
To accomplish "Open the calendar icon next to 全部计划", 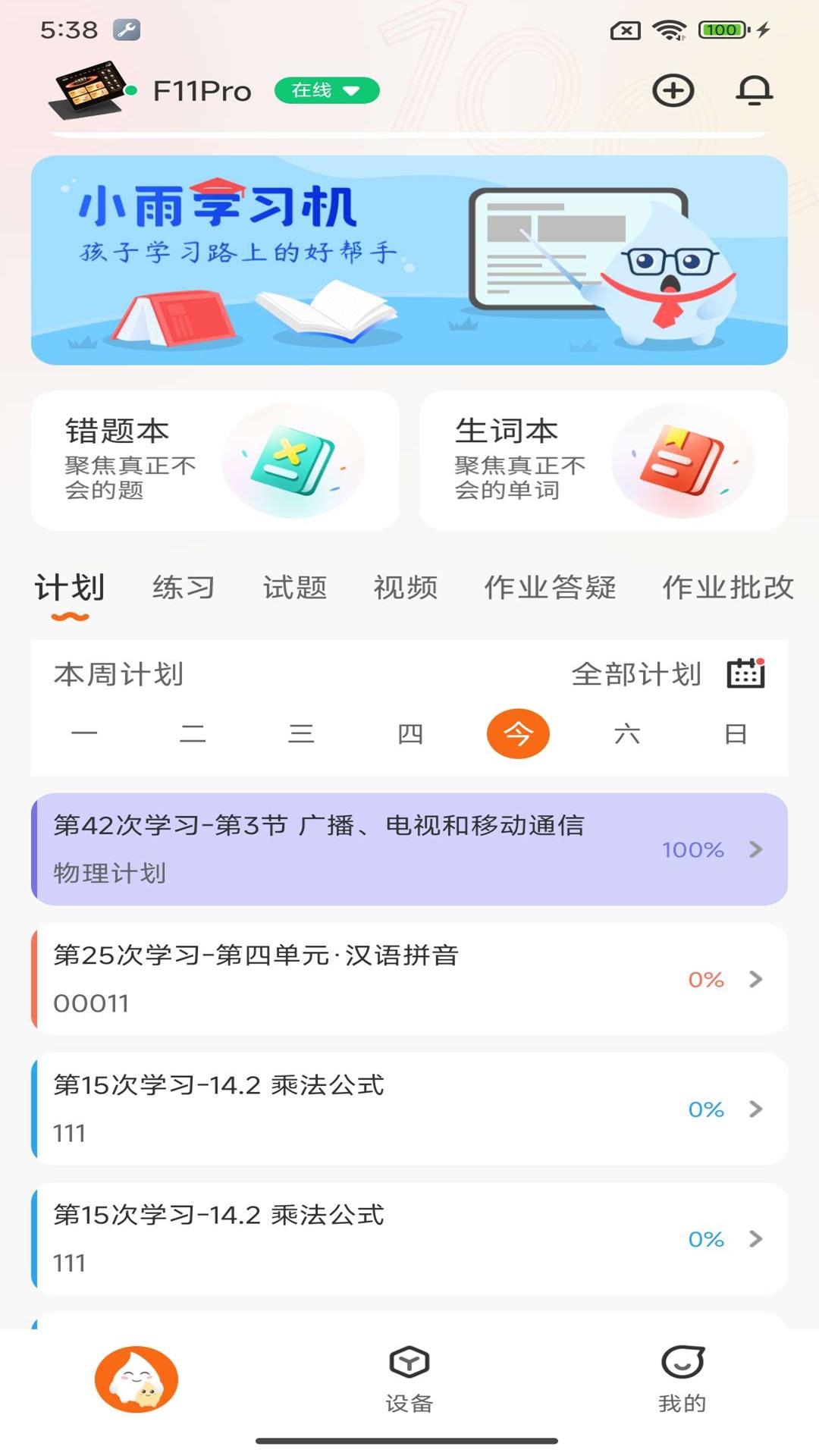I will 745,673.
